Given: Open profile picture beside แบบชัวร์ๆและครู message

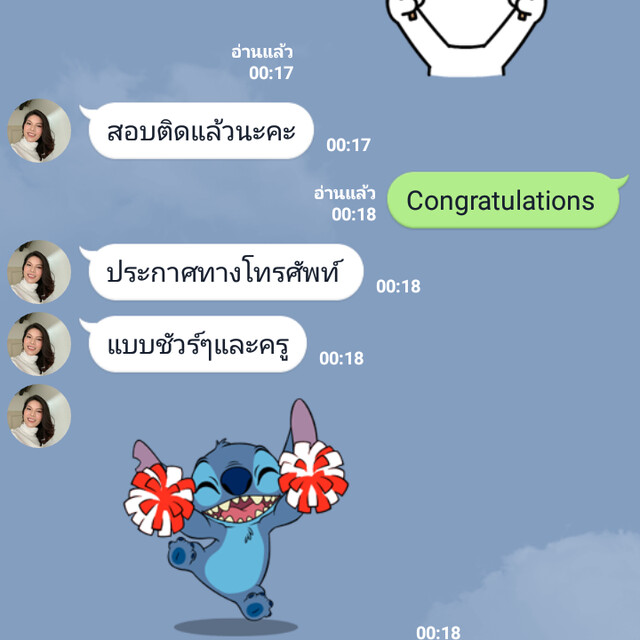Looking at the screenshot, I should [39, 343].
